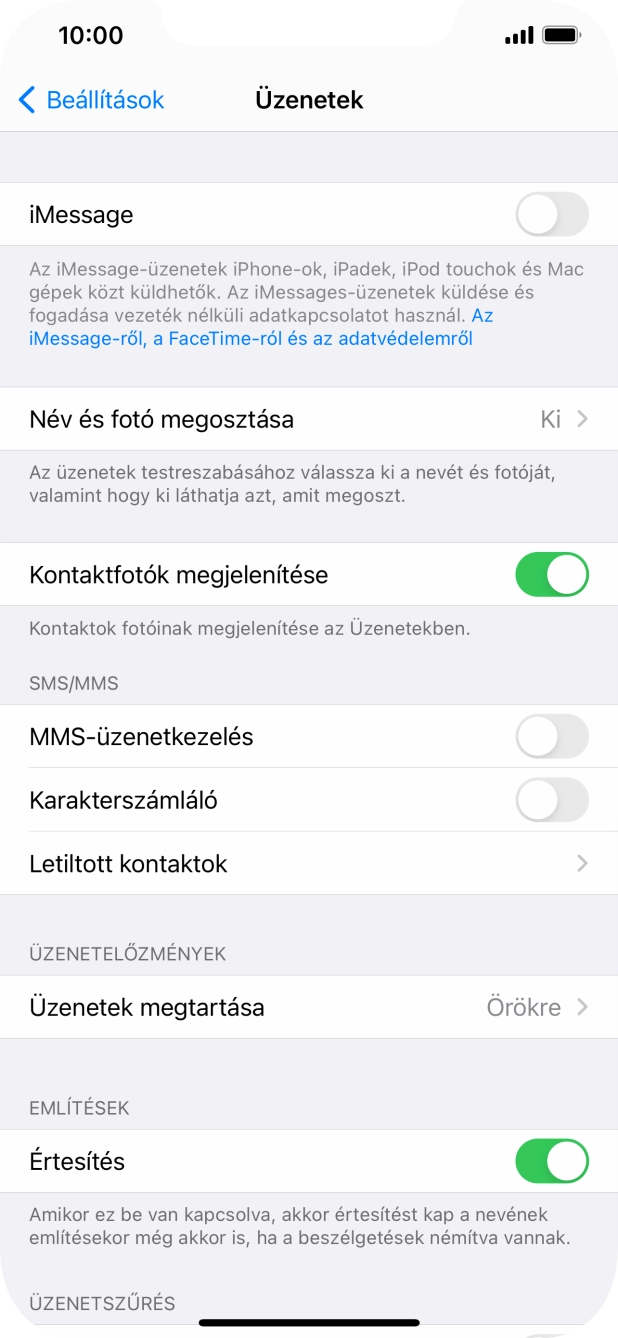
Task: Turn off Kontaktfotók megjelenítése
Action: click(x=551, y=575)
